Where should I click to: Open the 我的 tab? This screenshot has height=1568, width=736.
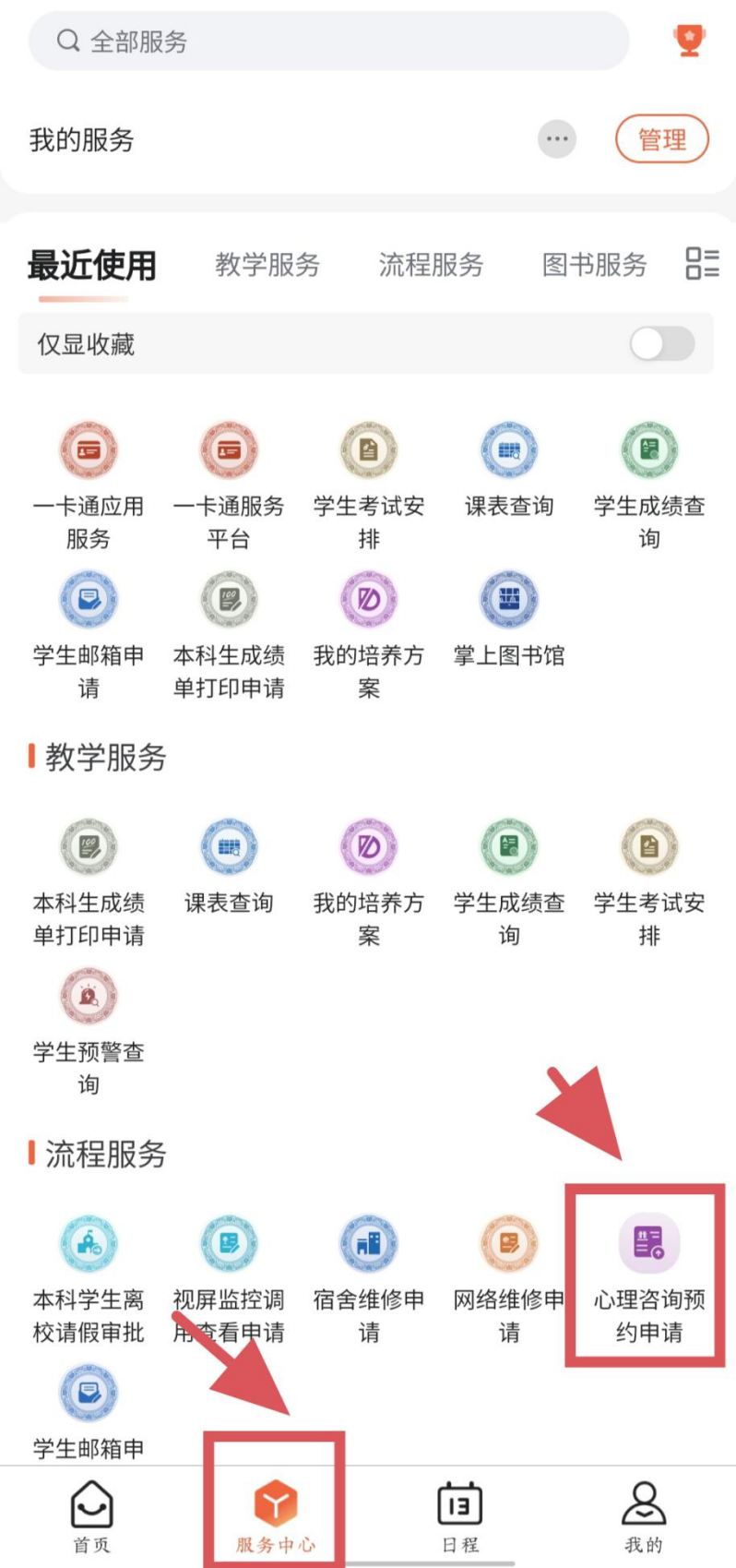coord(644,1516)
